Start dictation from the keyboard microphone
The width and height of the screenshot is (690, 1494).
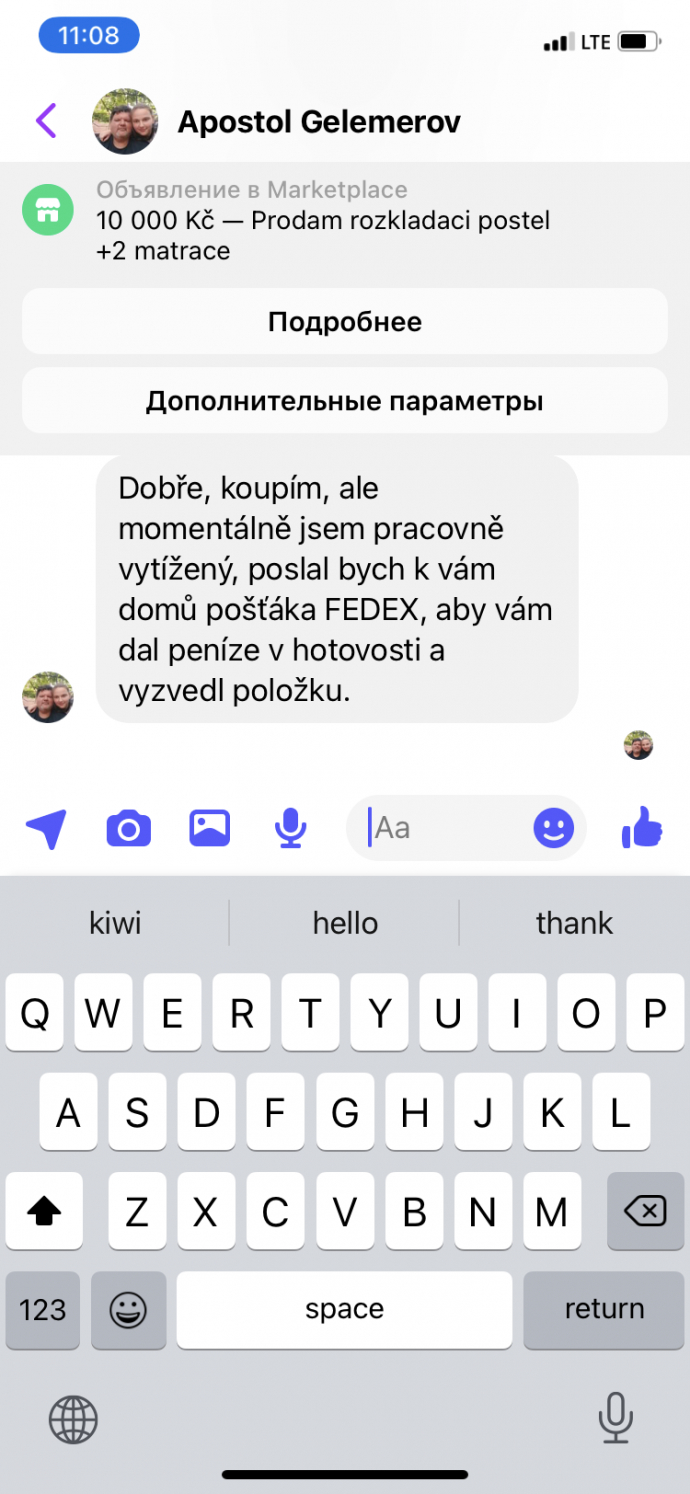(615, 1418)
